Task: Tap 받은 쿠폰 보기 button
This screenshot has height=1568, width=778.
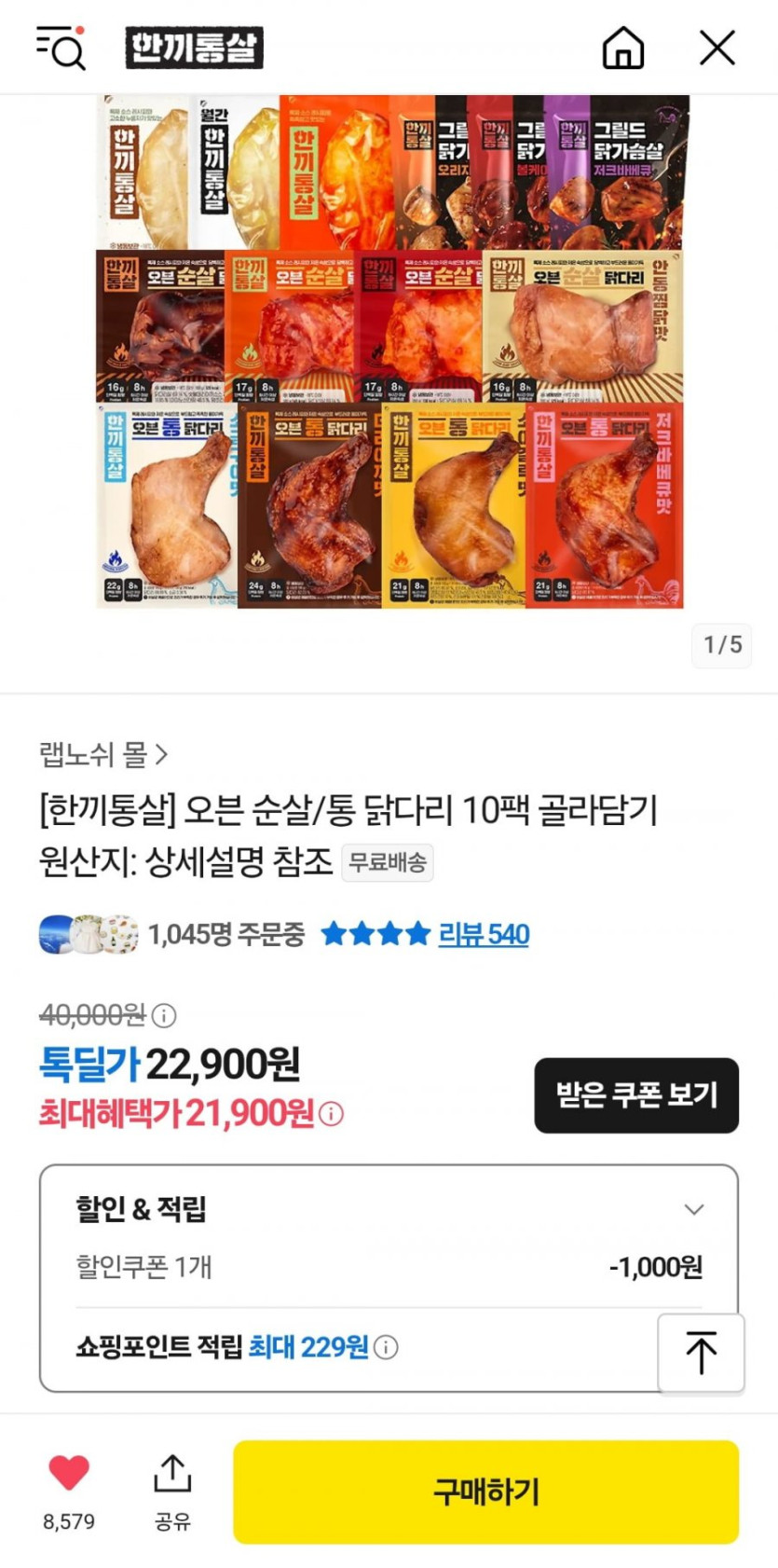Action: pyautogui.click(x=636, y=1095)
